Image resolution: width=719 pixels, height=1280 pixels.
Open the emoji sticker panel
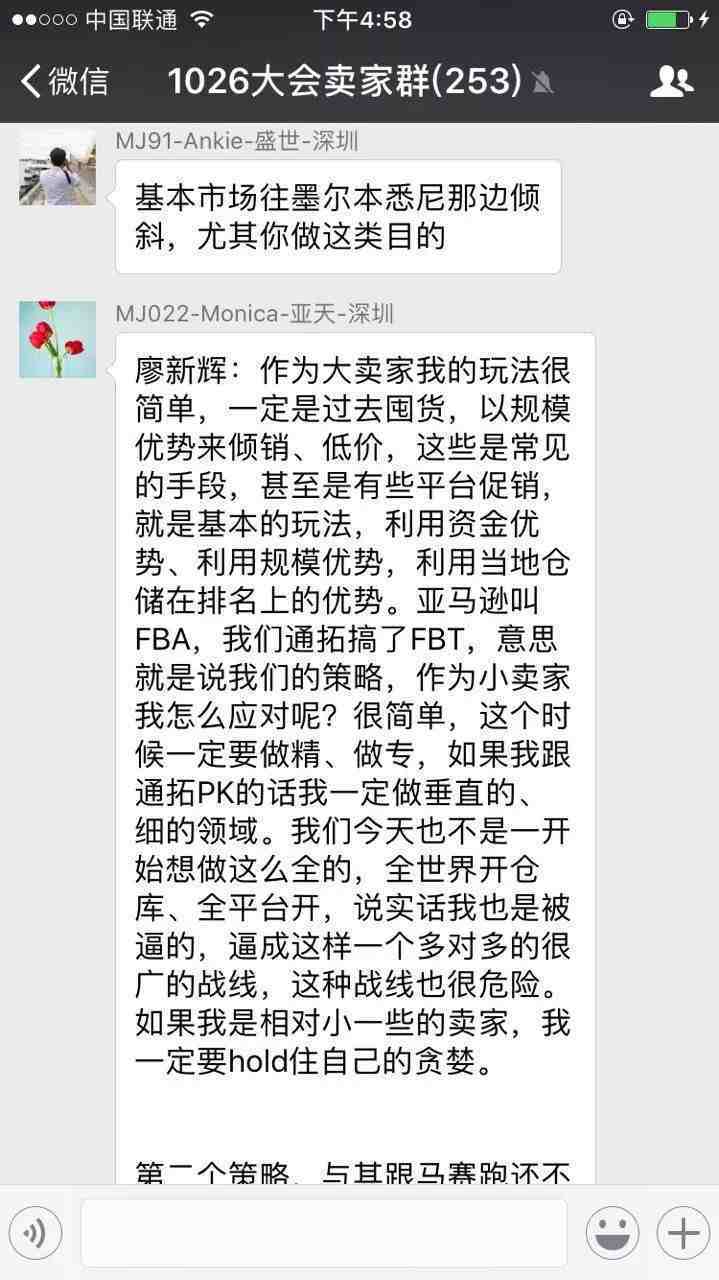coord(612,1233)
